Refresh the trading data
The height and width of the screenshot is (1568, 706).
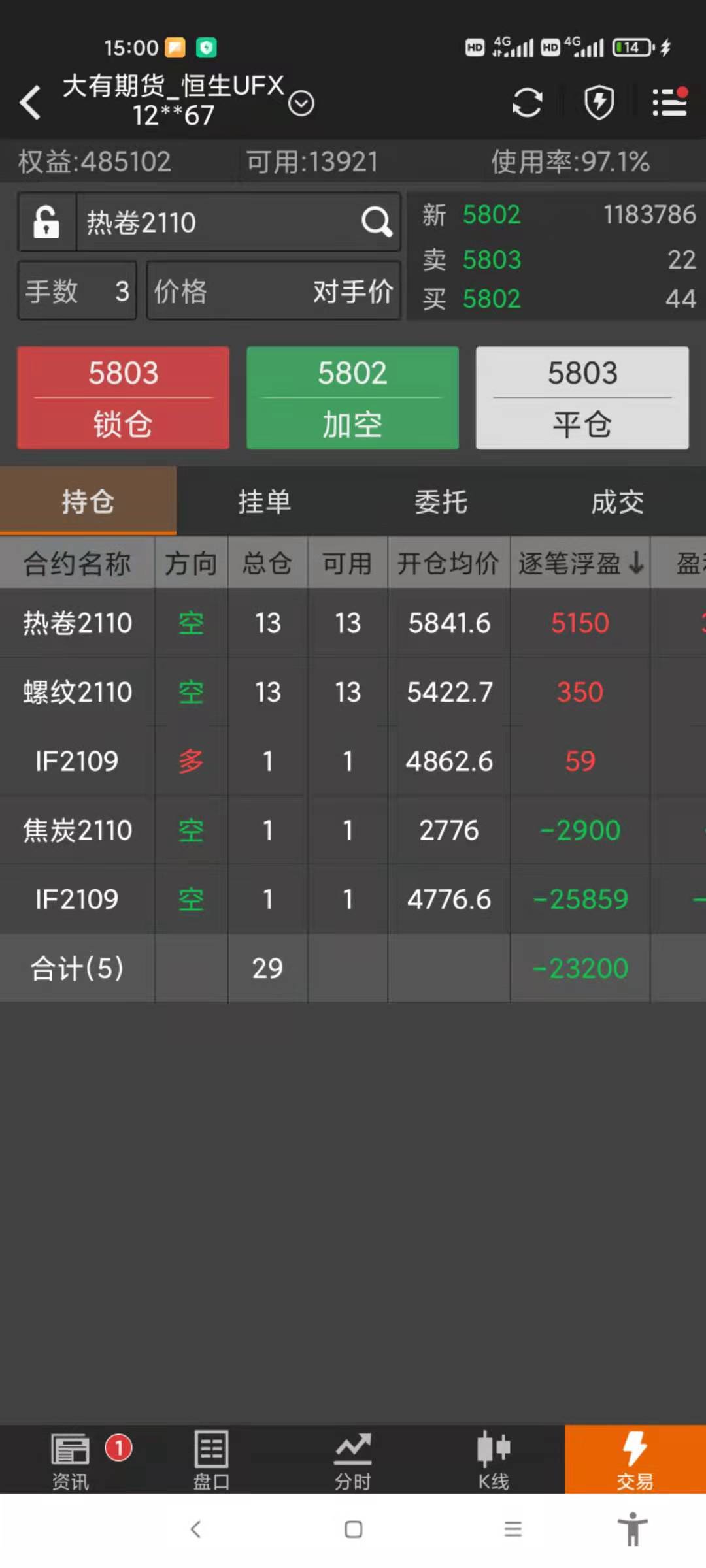[x=527, y=103]
